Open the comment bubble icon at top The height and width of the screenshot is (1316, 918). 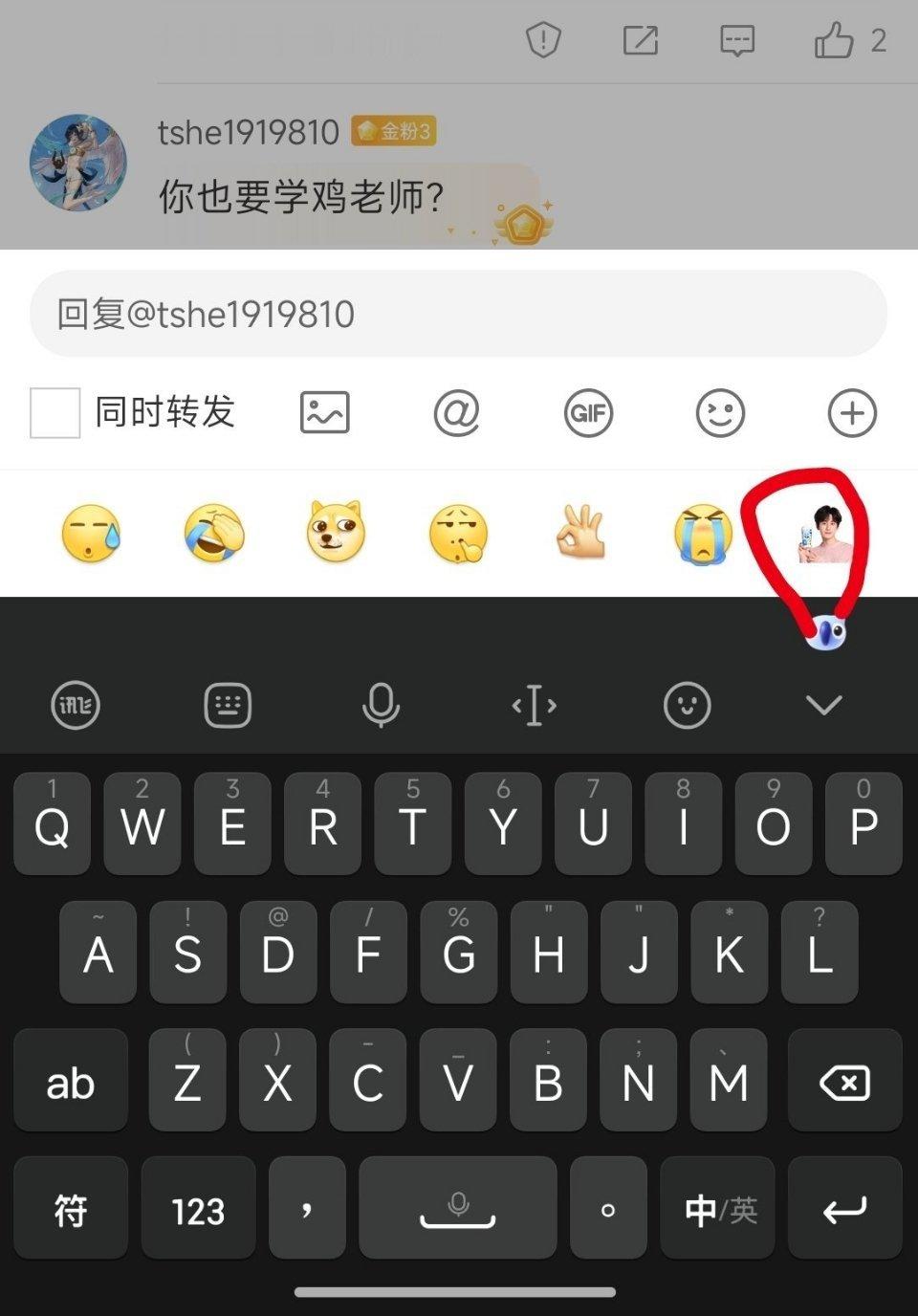736,41
